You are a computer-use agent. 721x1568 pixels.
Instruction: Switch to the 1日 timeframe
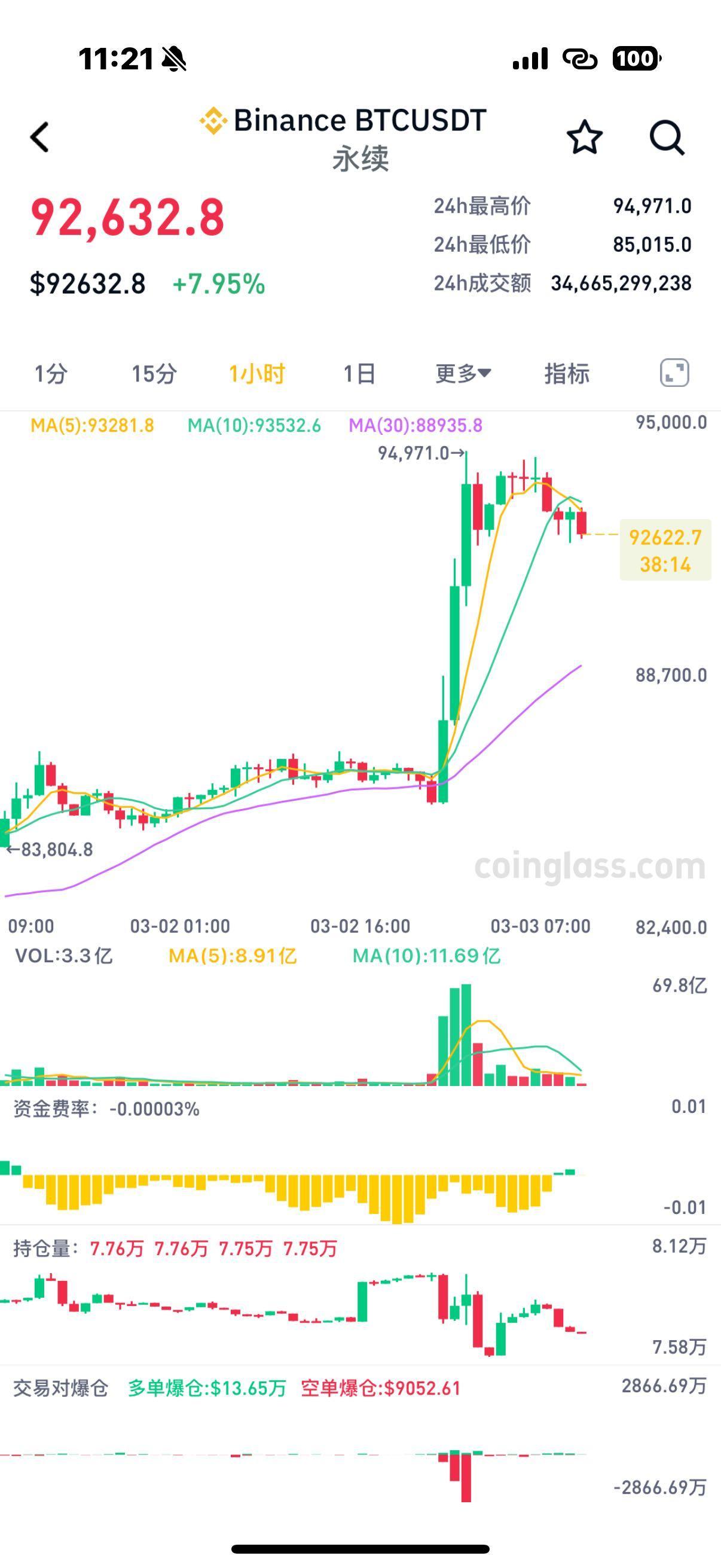(x=359, y=373)
